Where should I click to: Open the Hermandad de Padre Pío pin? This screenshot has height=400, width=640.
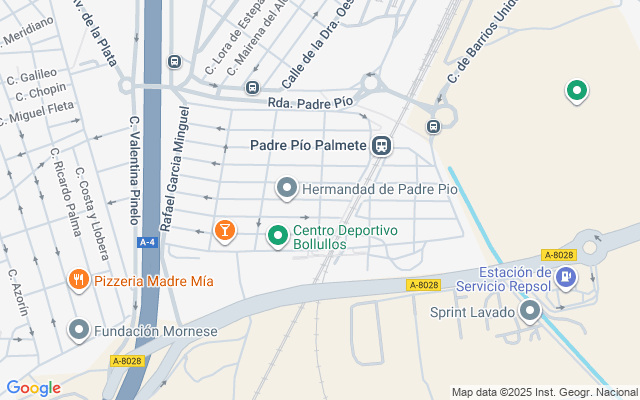tap(287, 188)
